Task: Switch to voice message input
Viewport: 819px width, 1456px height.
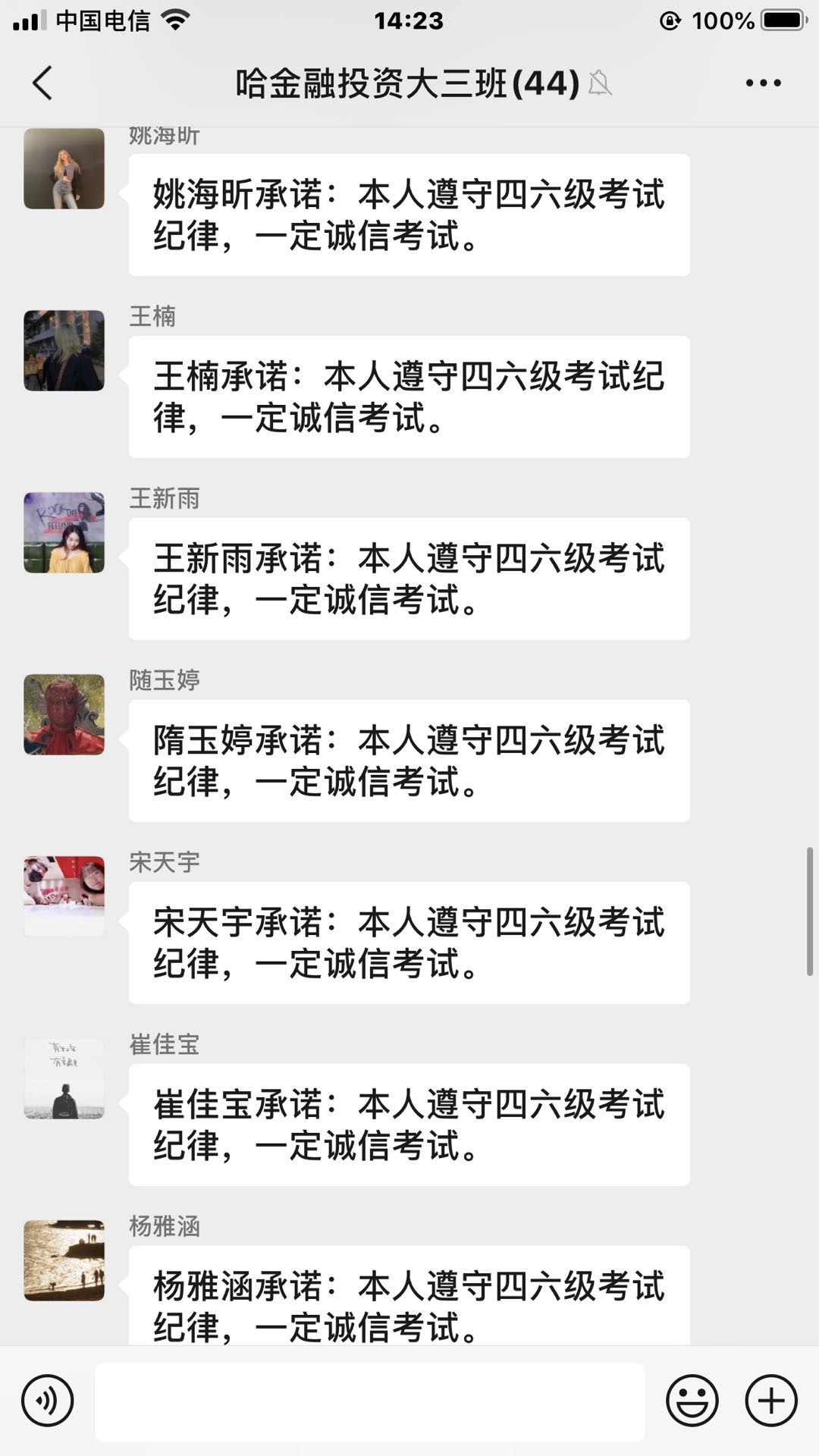Action: pyautogui.click(x=48, y=1401)
